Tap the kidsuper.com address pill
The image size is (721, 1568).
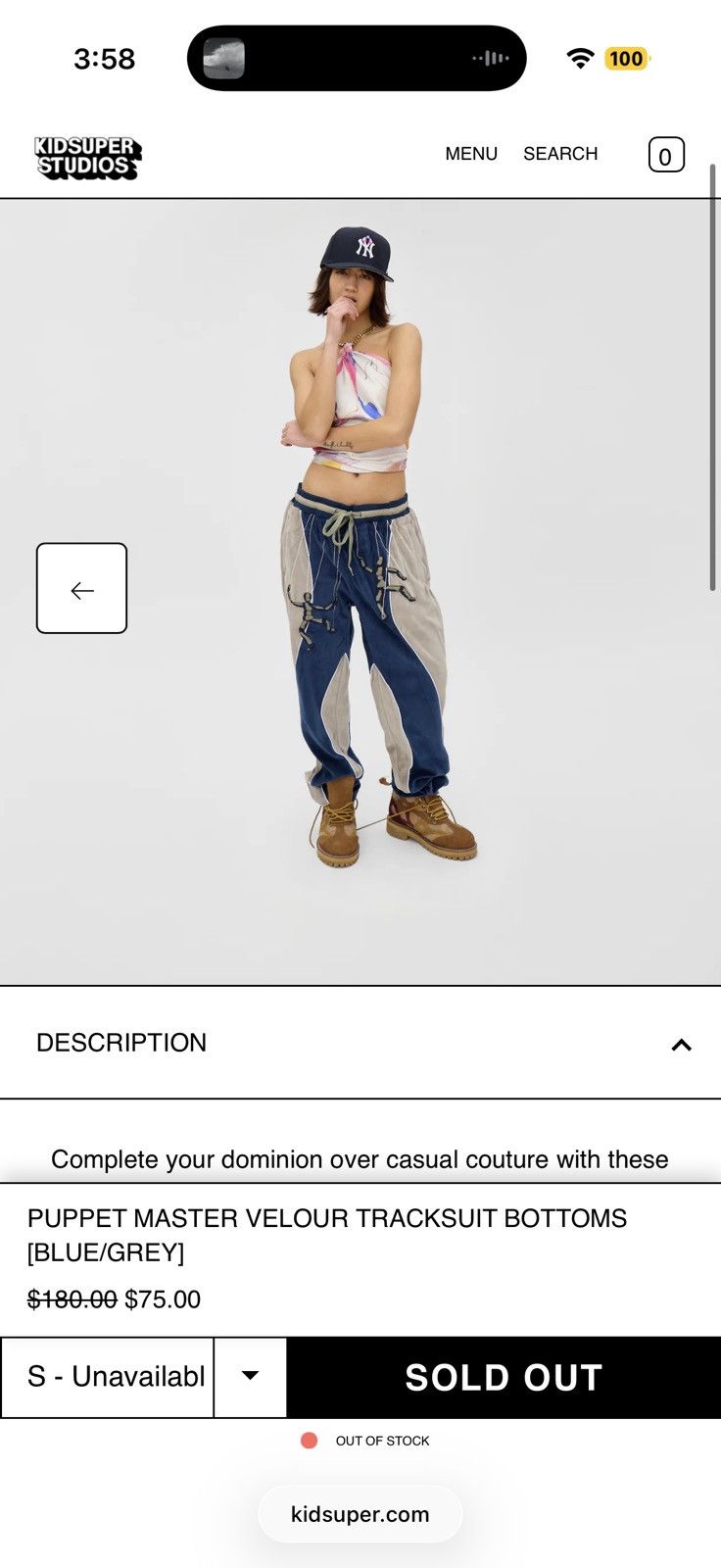(360, 1514)
